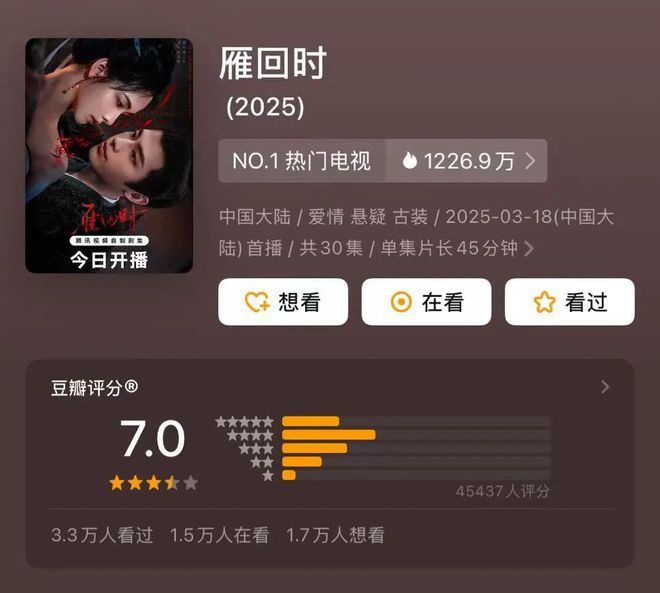Open the 雁回时 poster image
The width and height of the screenshot is (660, 593).
coord(109,155)
